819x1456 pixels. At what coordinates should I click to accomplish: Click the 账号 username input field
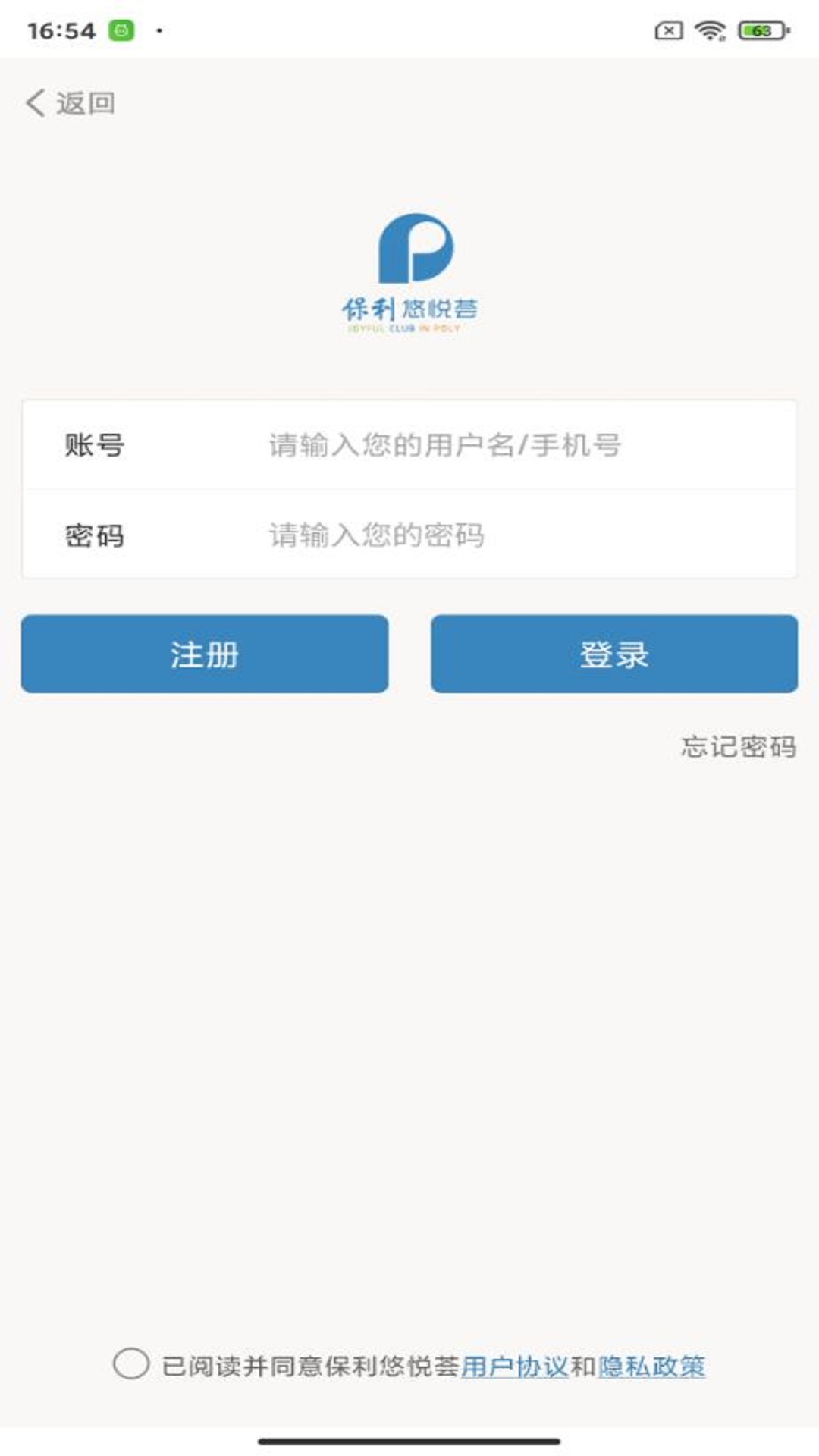(x=455, y=447)
